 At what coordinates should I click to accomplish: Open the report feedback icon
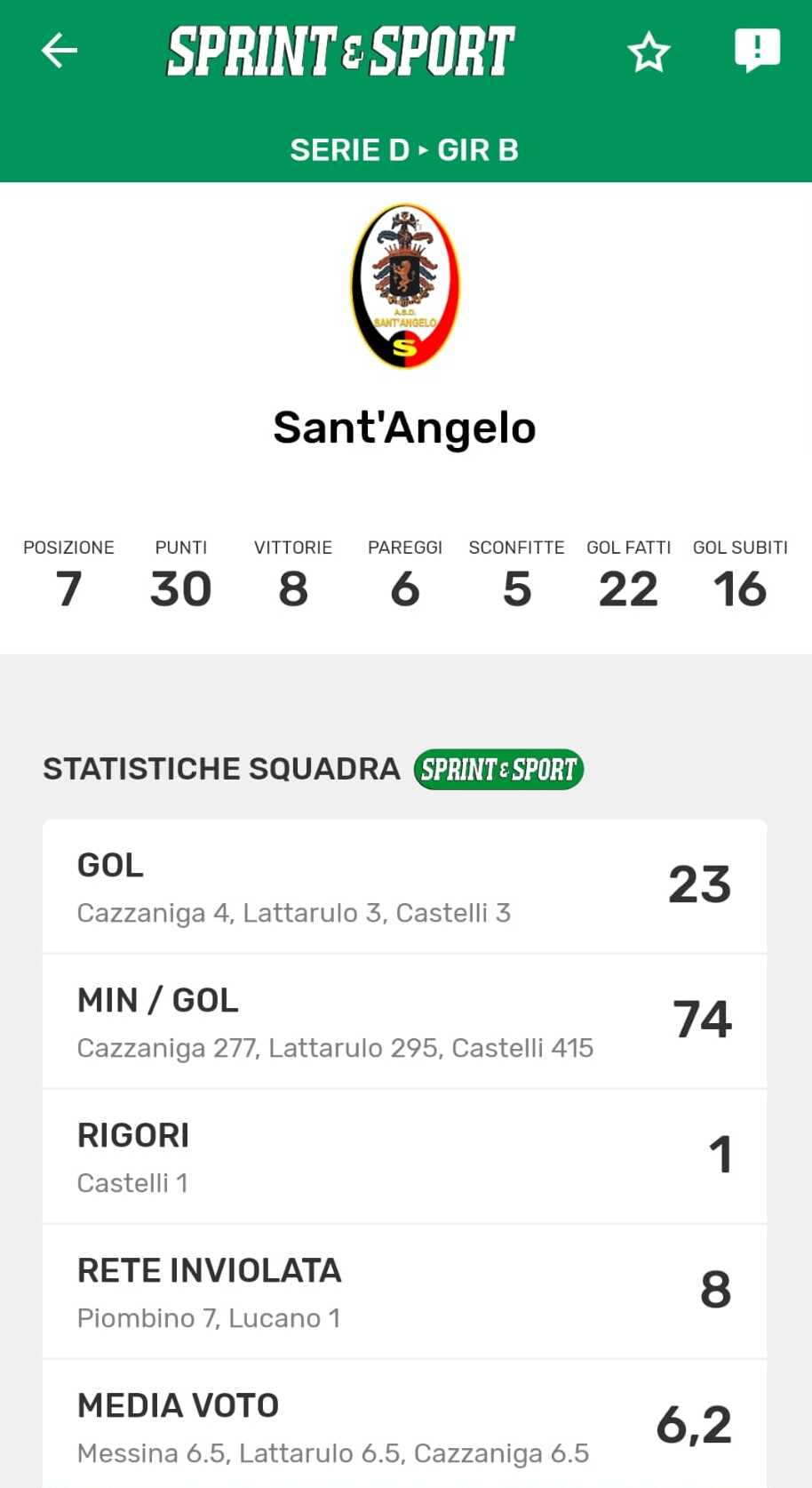[757, 51]
